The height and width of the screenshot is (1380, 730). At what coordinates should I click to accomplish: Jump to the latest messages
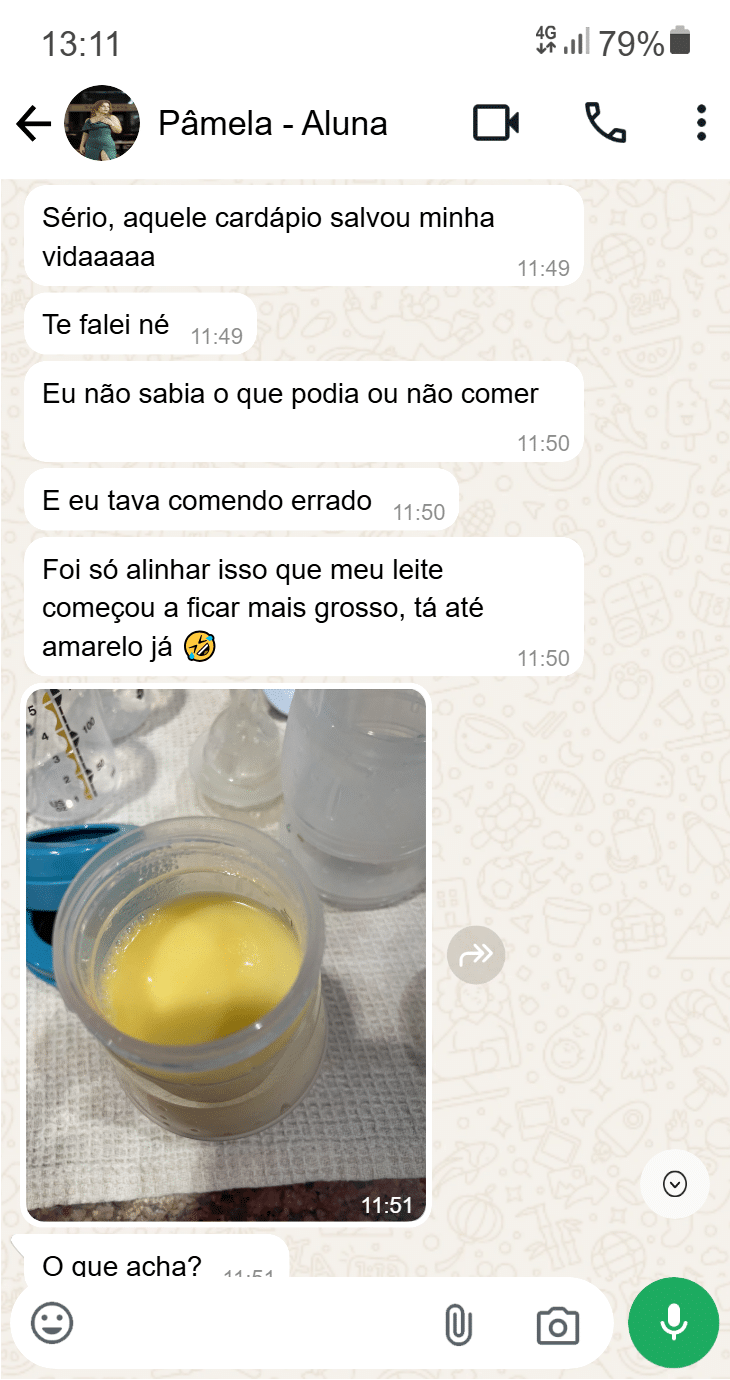(675, 1185)
